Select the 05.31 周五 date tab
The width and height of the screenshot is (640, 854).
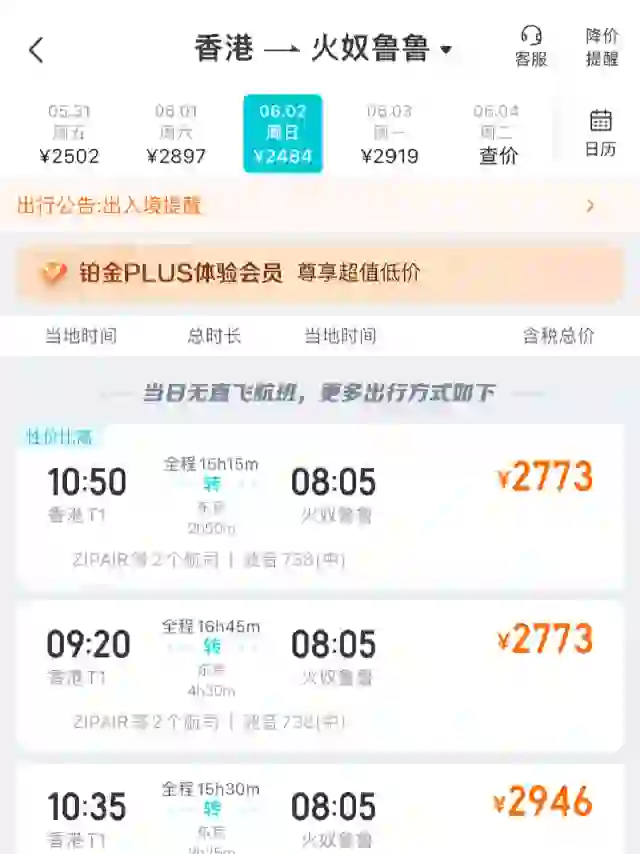click(69, 134)
